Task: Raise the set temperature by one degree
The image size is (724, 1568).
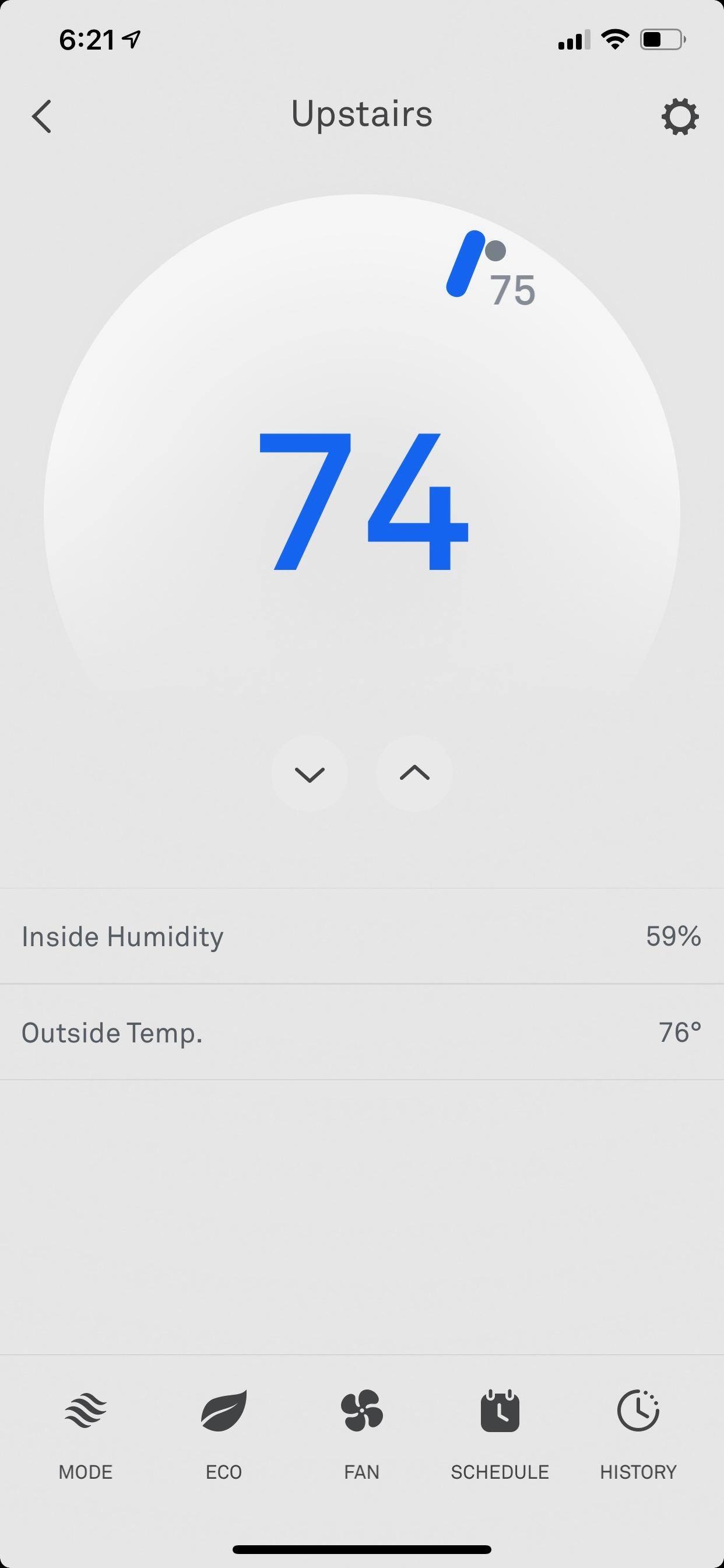Action: tap(414, 773)
